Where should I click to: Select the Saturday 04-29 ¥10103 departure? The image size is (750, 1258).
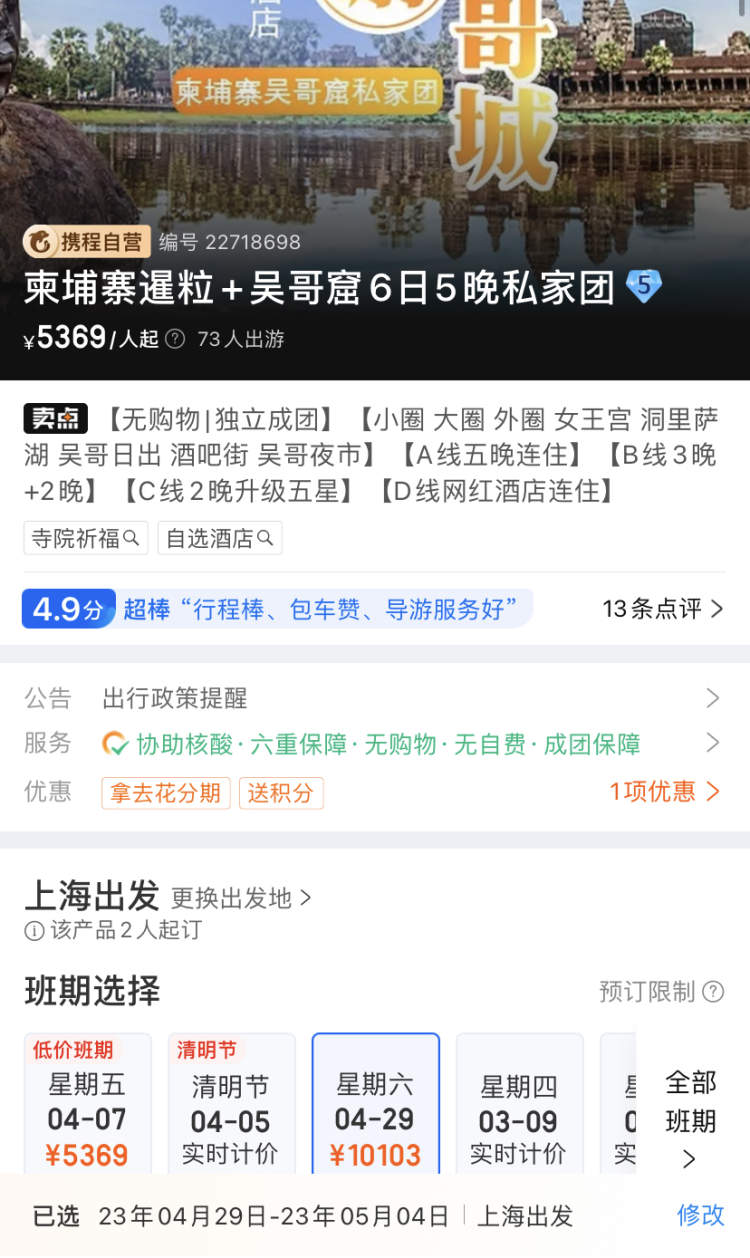tap(375, 1110)
